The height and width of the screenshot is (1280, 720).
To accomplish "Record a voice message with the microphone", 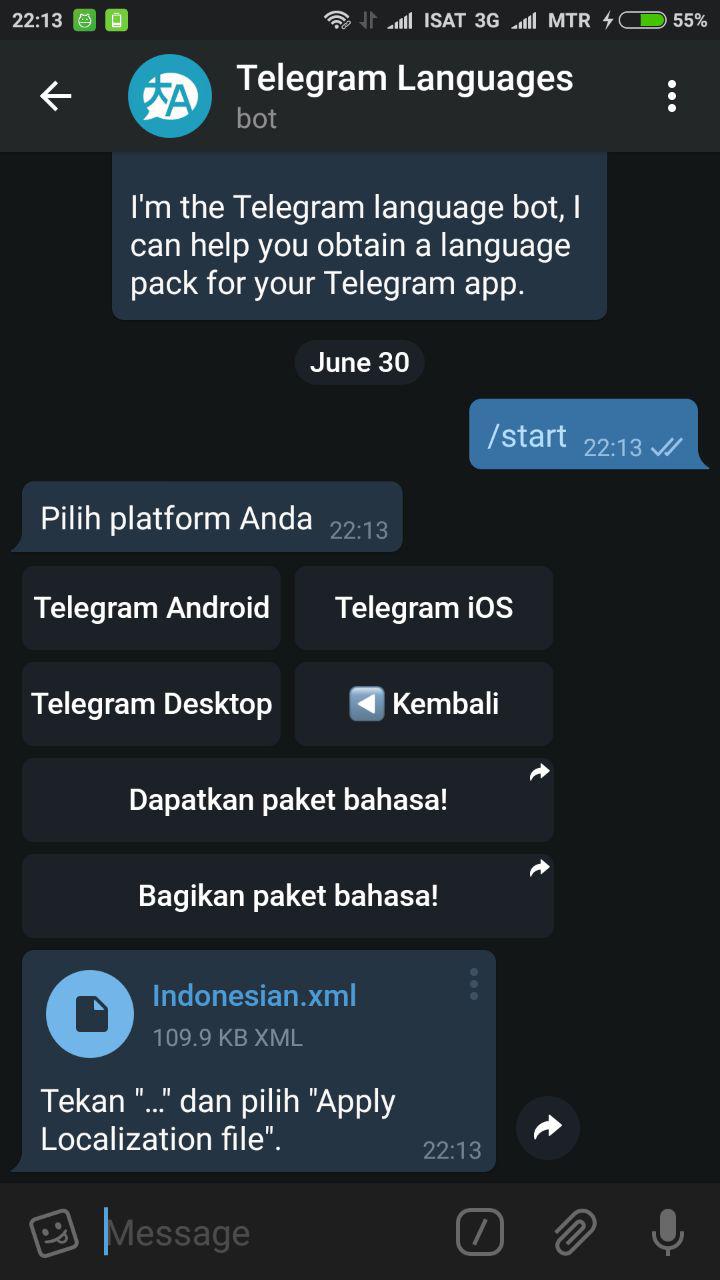I will click(668, 1232).
